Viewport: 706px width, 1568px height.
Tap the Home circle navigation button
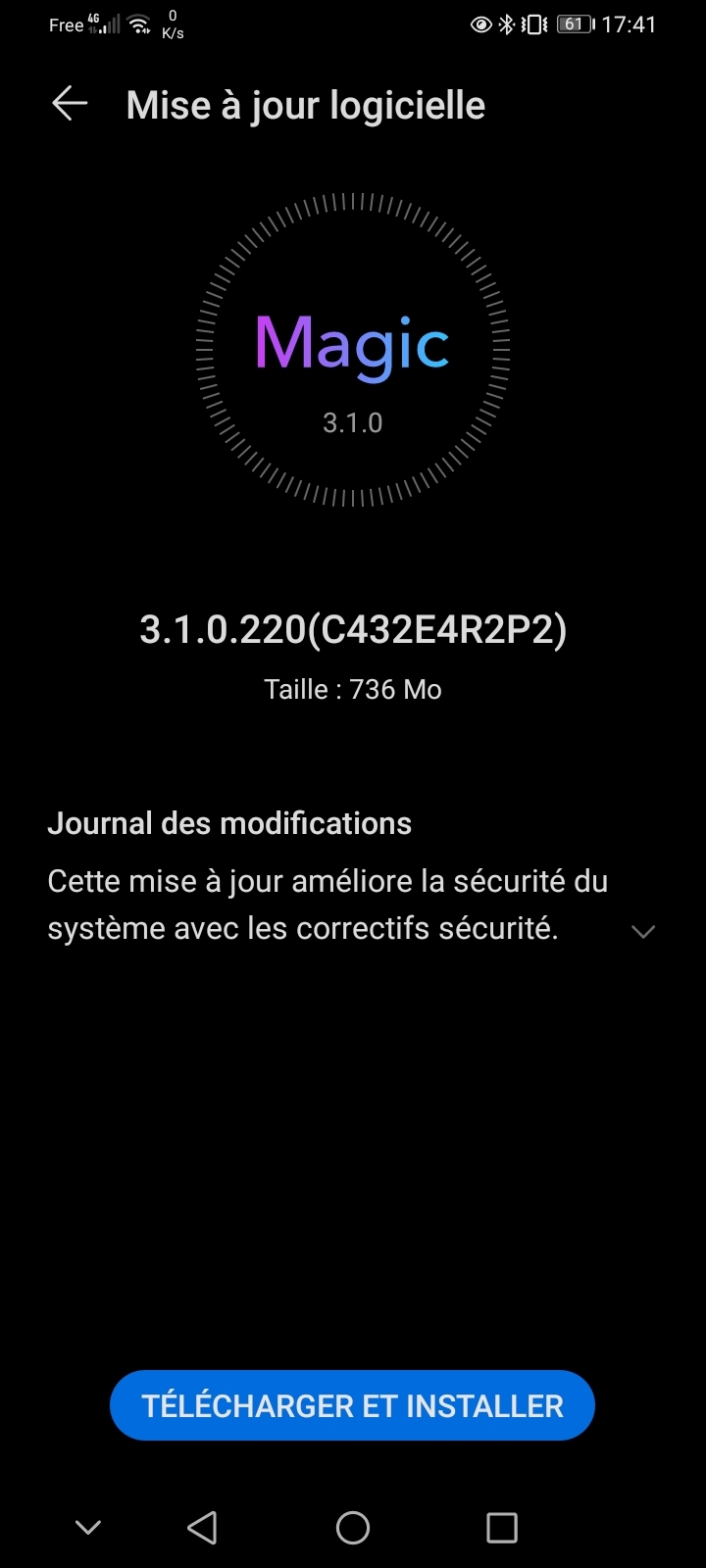(x=352, y=1527)
